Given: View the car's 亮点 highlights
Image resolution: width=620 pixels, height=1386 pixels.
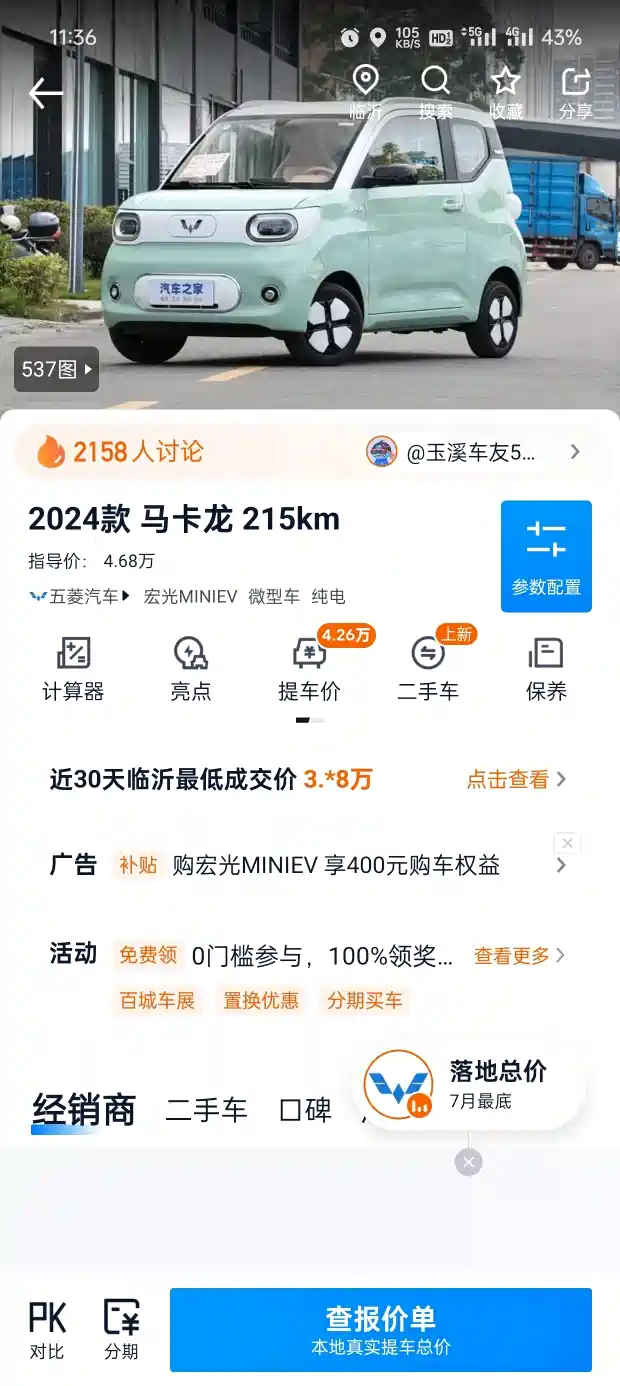Looking at the screenshot, I should pyautogui.click(x=190, y=669).
